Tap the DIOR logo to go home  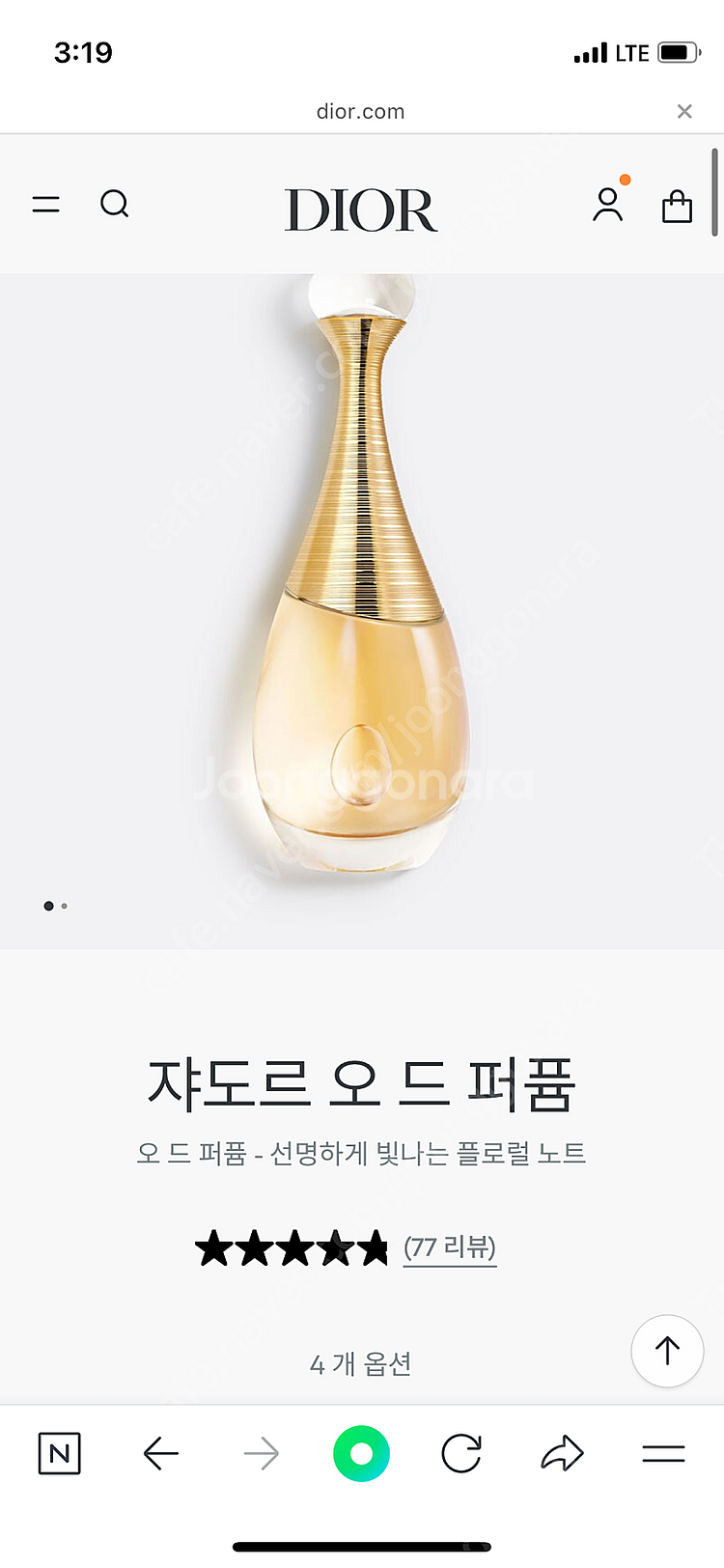[361, 208]
